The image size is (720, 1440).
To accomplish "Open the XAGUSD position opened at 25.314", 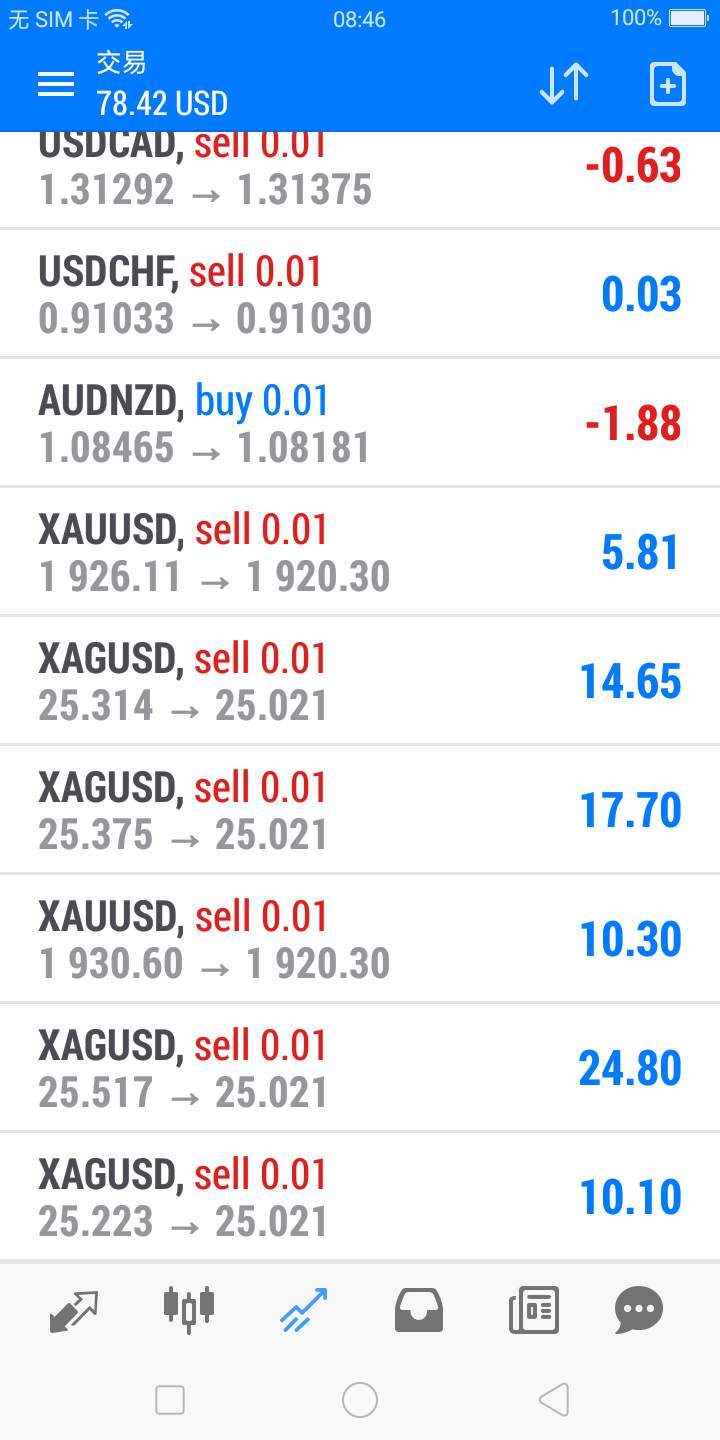I will (360, 681).
